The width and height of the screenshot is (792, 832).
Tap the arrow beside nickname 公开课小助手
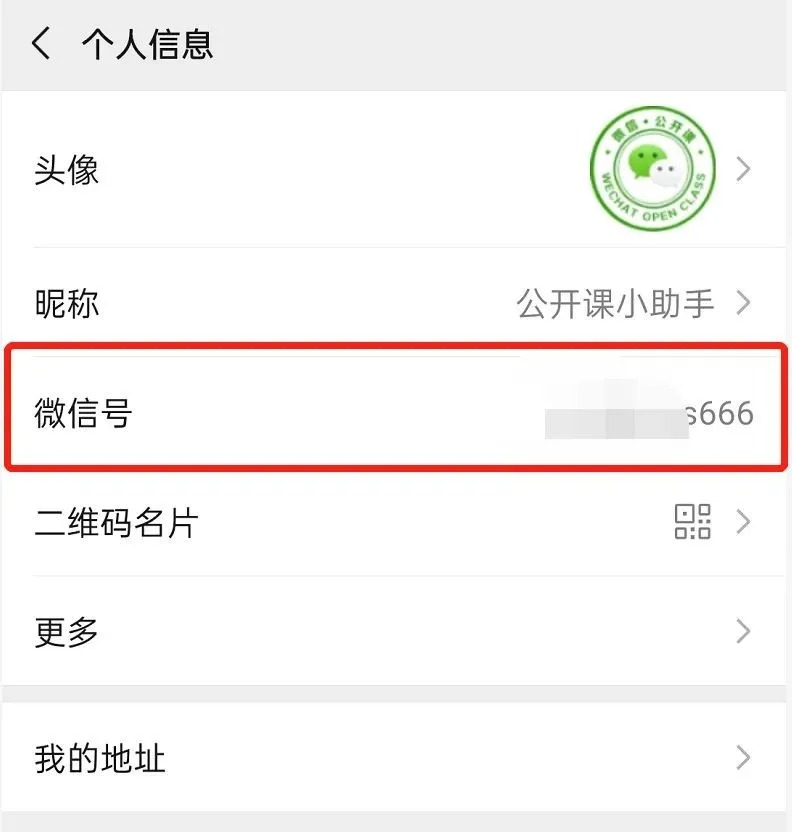pos(744,302)
